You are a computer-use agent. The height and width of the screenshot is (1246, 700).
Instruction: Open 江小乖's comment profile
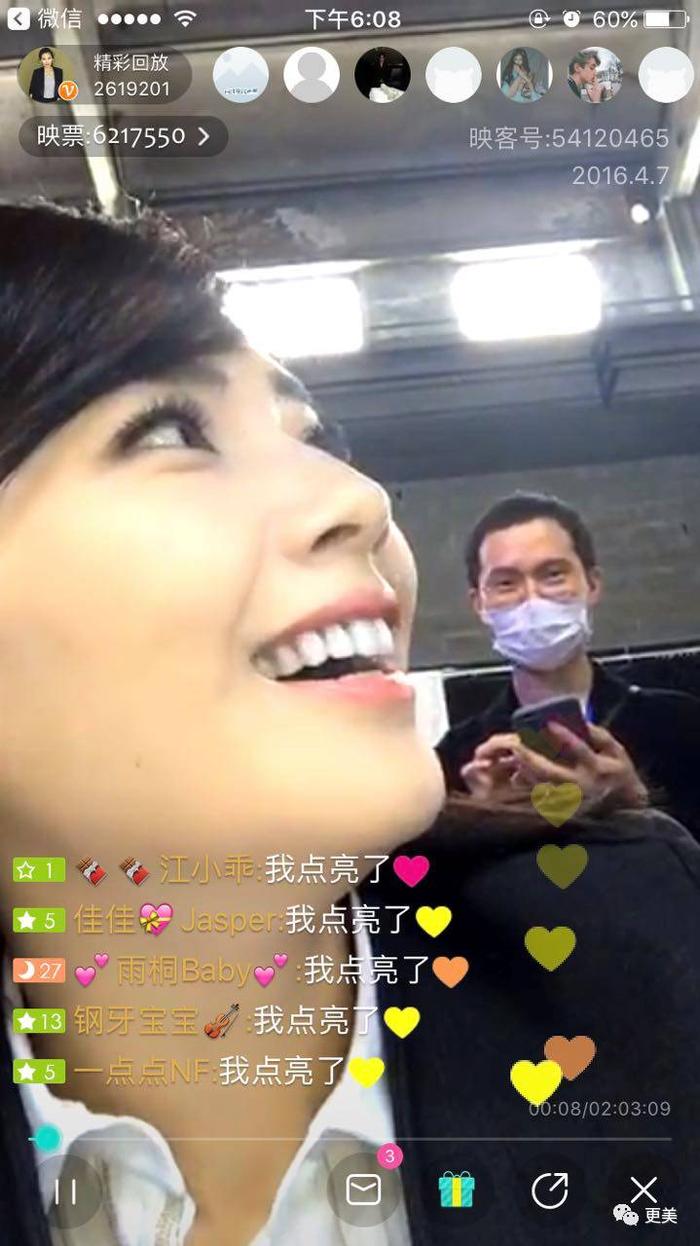pos(209,869)
